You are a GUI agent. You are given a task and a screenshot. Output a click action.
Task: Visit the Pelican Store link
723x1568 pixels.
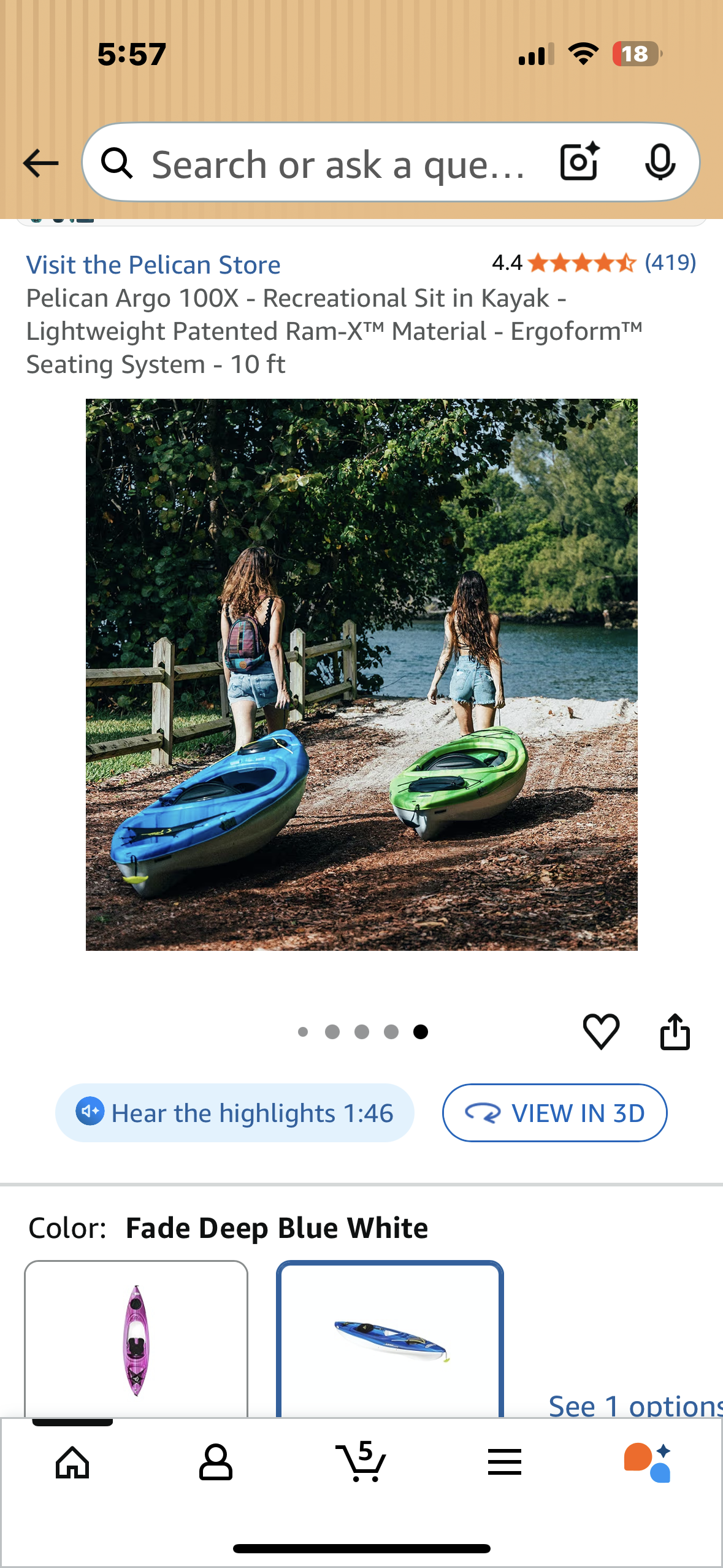coord(153,264)
